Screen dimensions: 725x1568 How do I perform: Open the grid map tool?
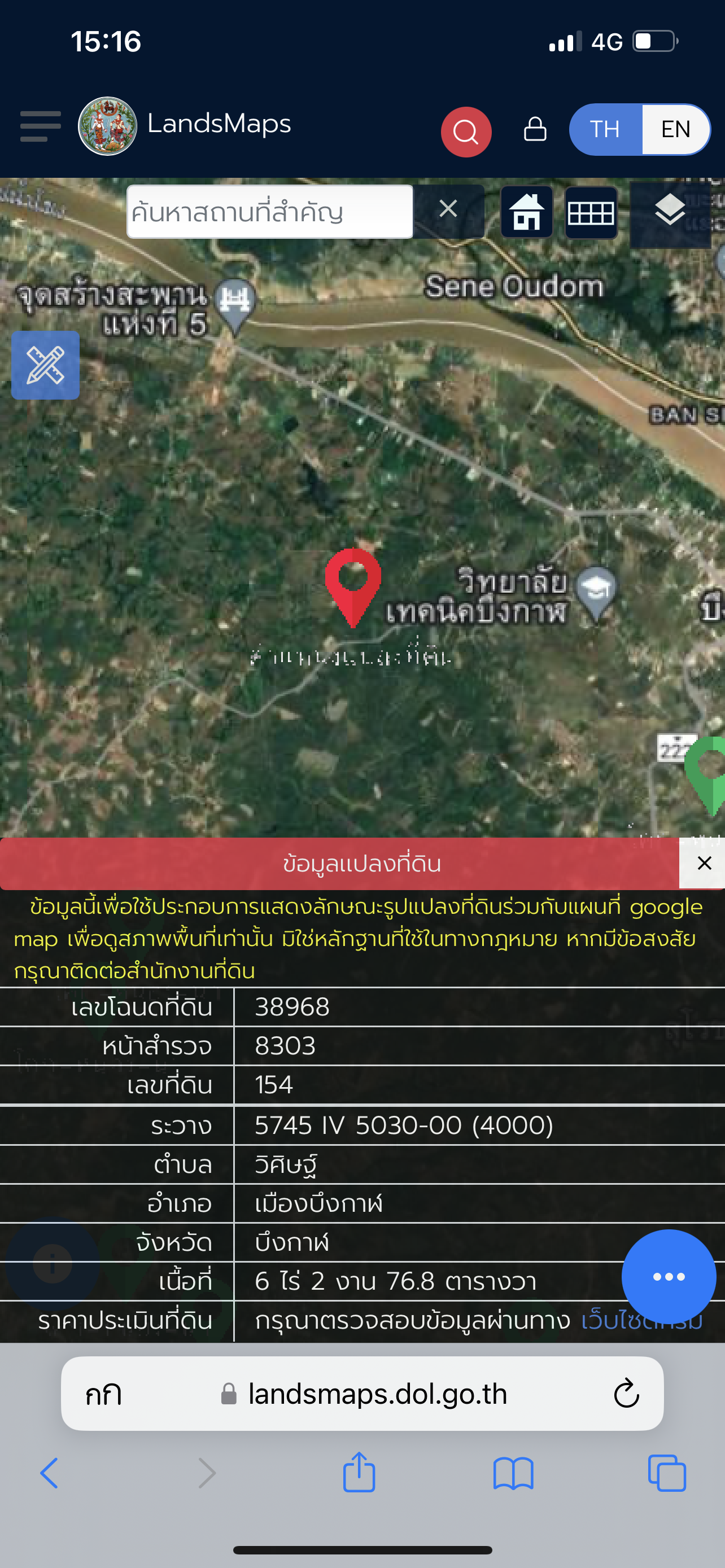(x=591, y=213)
